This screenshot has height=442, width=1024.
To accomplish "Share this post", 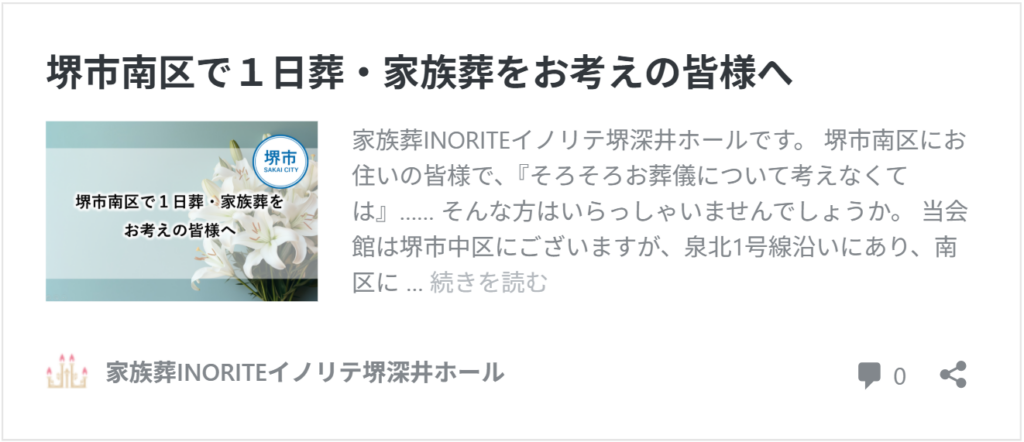I will (953, 375).
